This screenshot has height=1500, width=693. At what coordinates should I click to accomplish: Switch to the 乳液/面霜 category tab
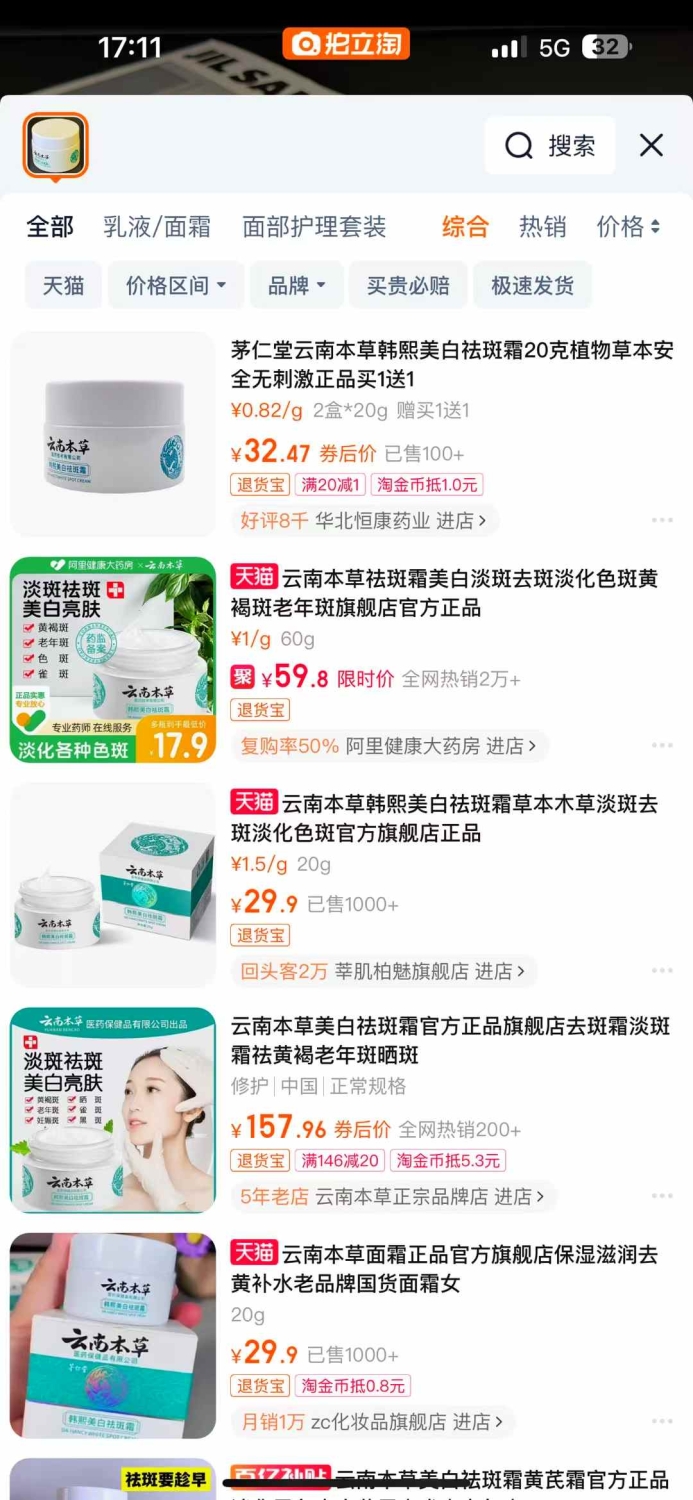[x=157, y=227]
